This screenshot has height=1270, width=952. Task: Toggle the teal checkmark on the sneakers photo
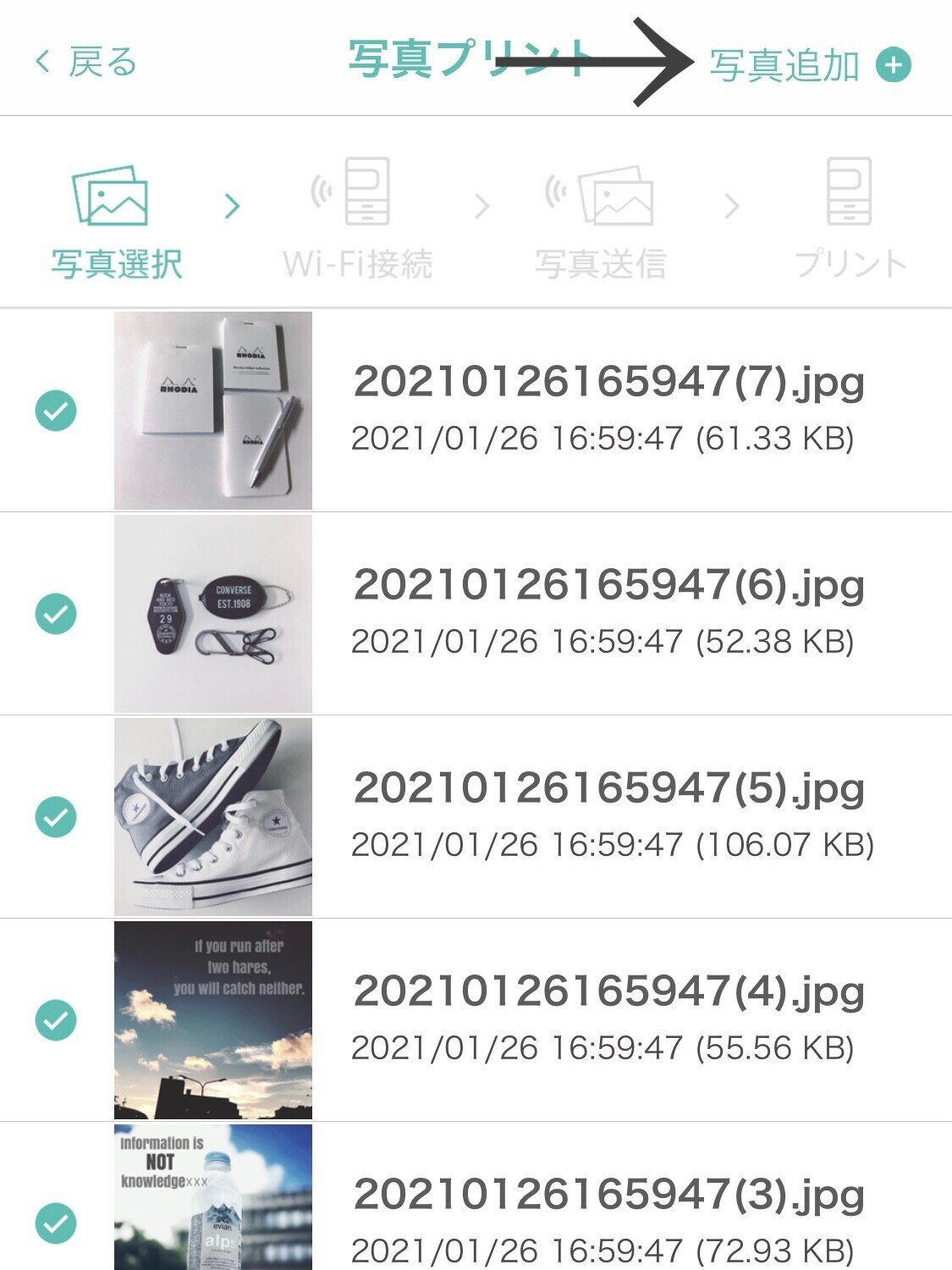pyautogui.click(x=56, y=817)
